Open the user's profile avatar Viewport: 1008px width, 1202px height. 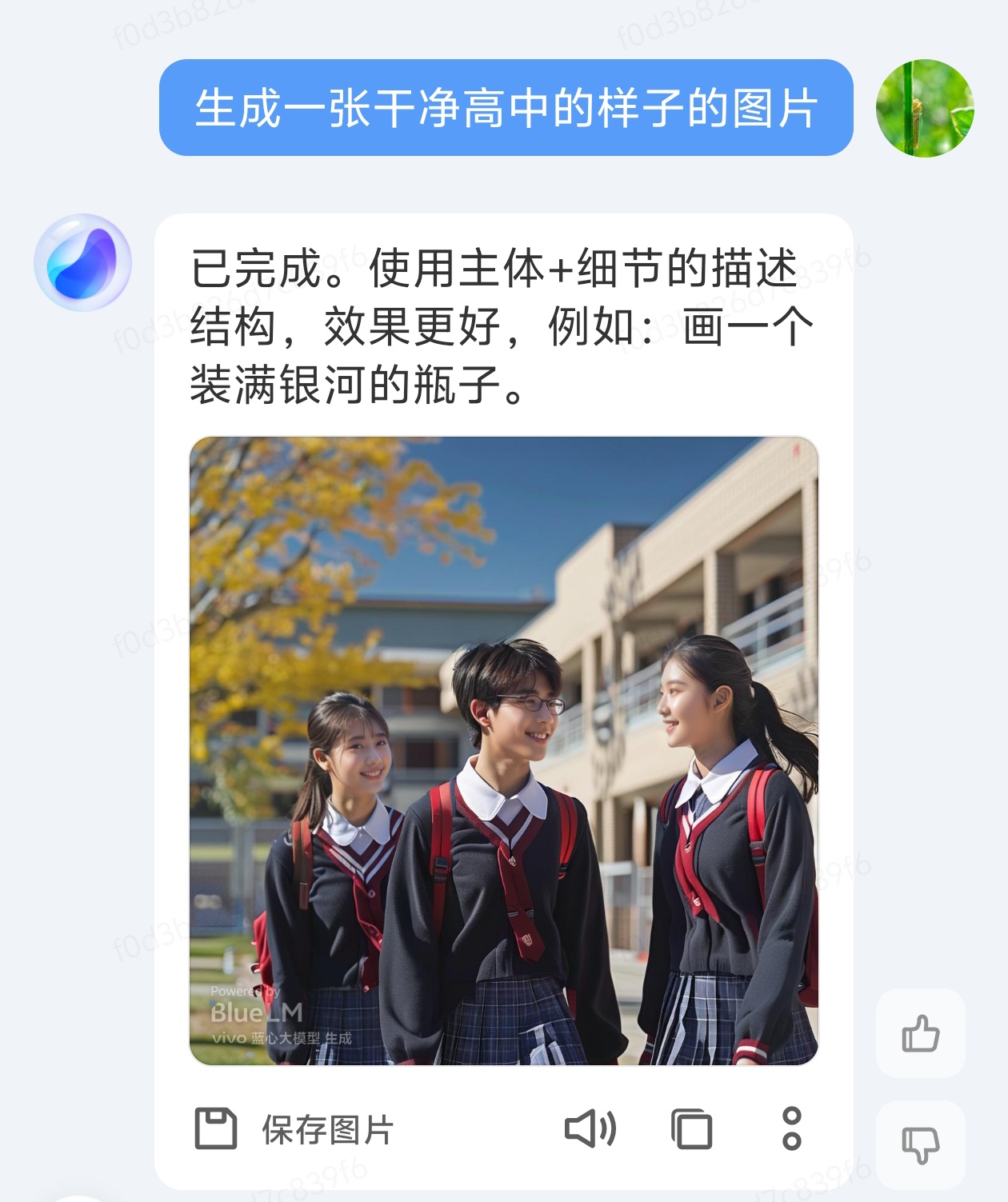[x=924, y=108]
